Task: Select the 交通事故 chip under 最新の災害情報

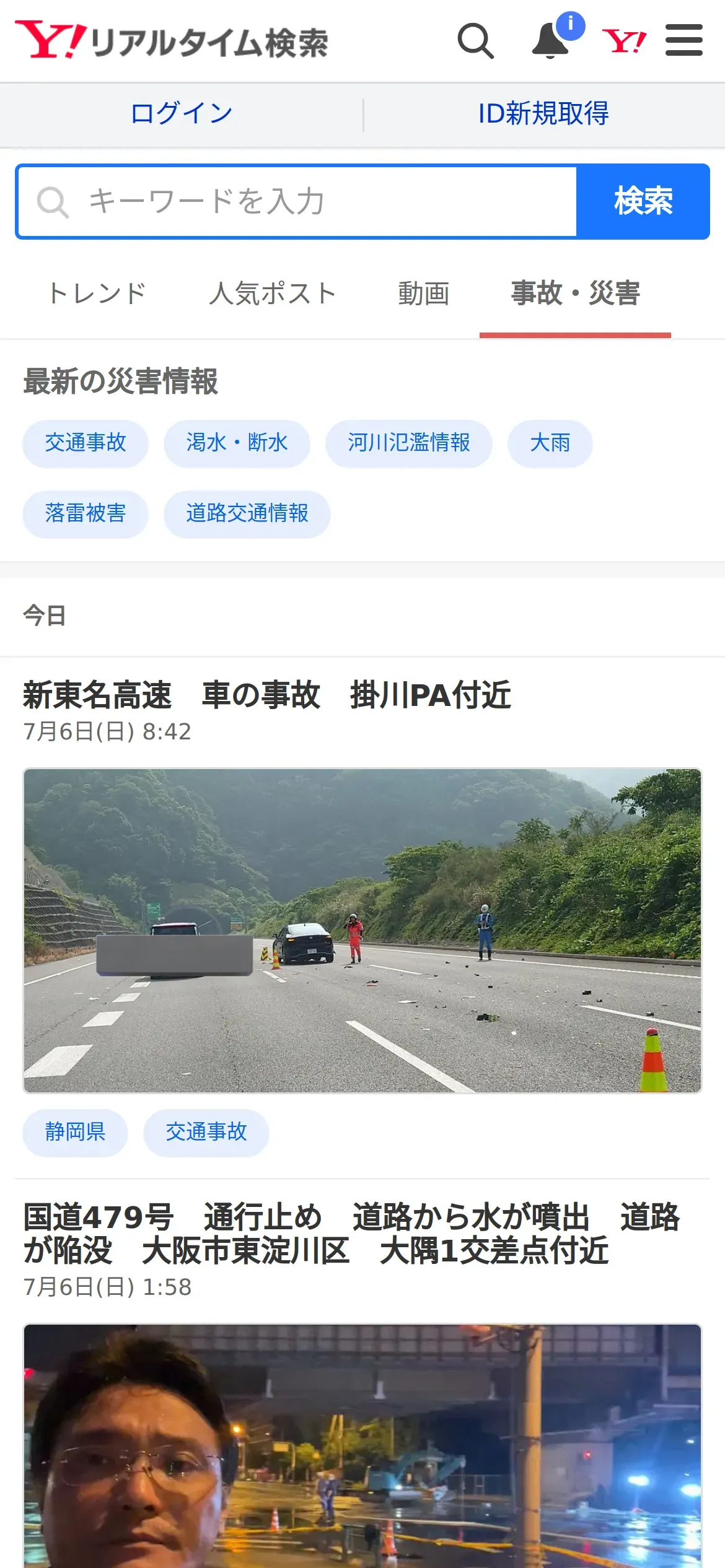Action: (86, 443)
